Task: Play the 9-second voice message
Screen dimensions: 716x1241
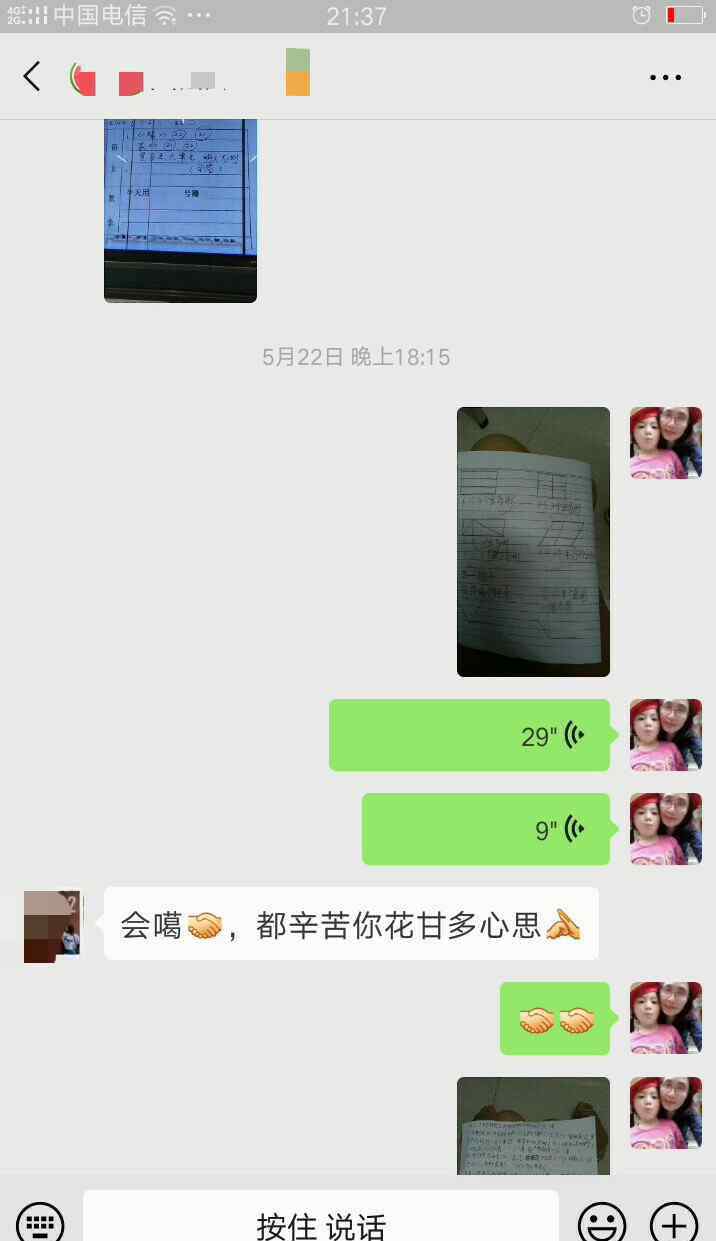Action: point(485,829)
